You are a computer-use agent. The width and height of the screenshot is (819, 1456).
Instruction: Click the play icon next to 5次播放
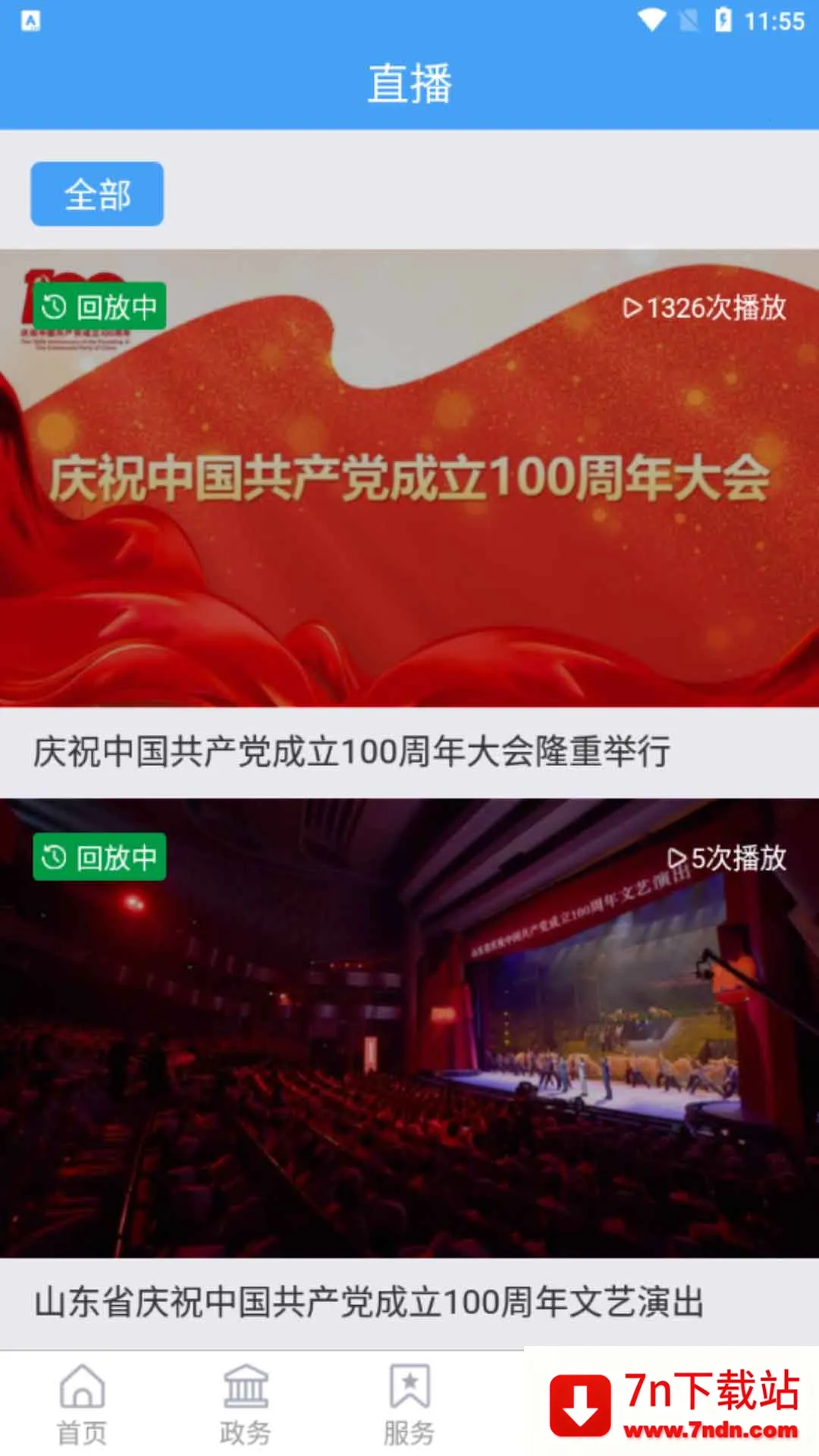(676, 858)
